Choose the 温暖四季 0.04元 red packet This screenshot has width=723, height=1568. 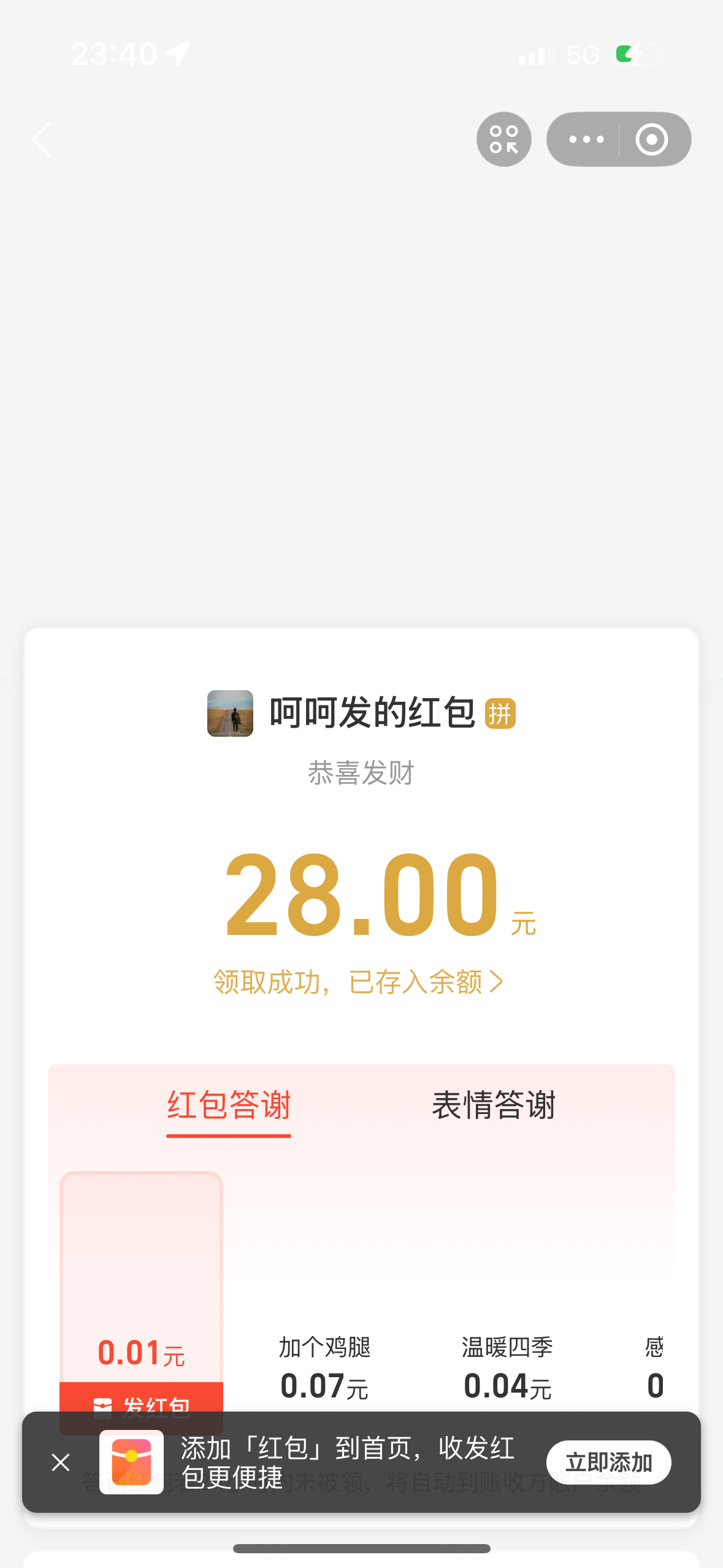[x=507, y=1368]
